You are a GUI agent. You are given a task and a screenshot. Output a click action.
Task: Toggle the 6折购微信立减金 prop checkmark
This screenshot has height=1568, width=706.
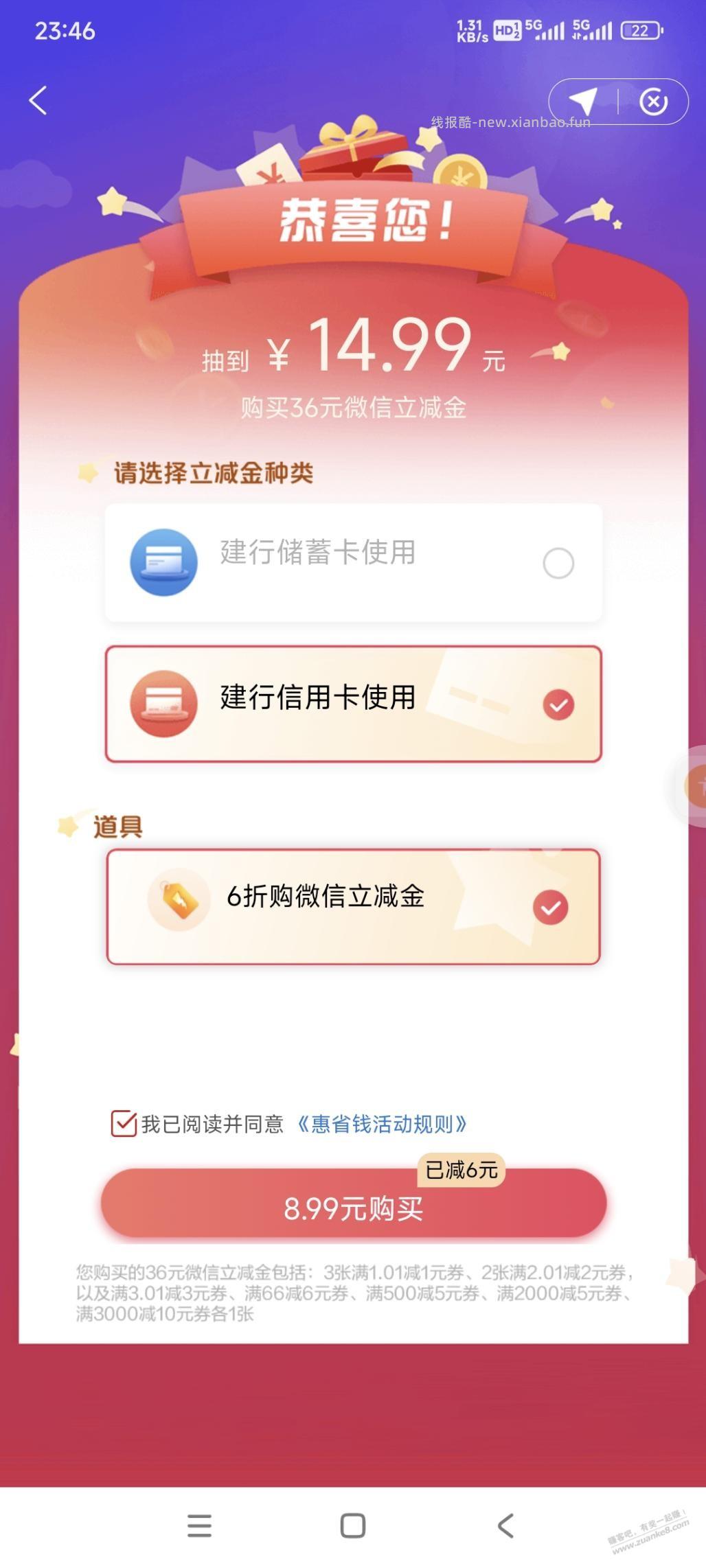tap(550, 906)
